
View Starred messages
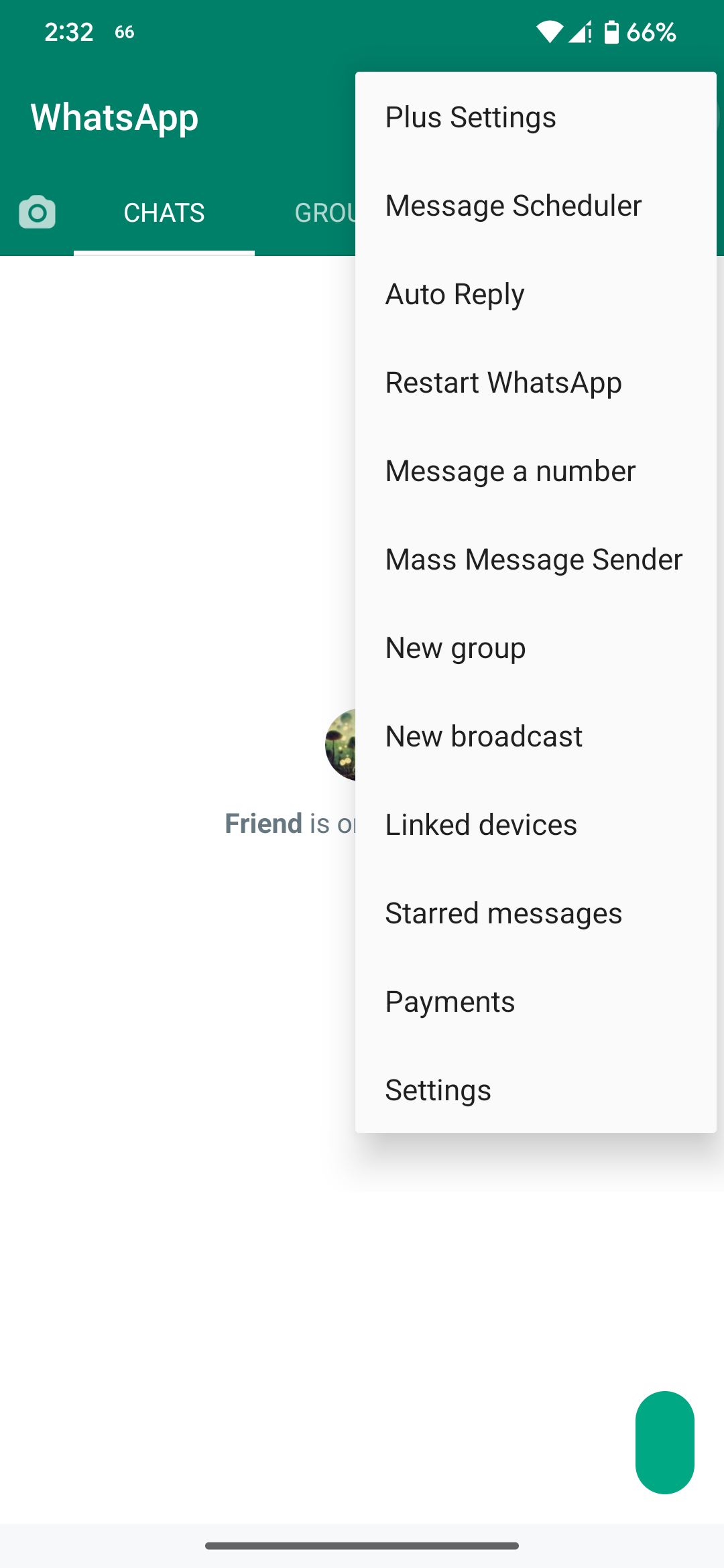[x=536, y=913]
